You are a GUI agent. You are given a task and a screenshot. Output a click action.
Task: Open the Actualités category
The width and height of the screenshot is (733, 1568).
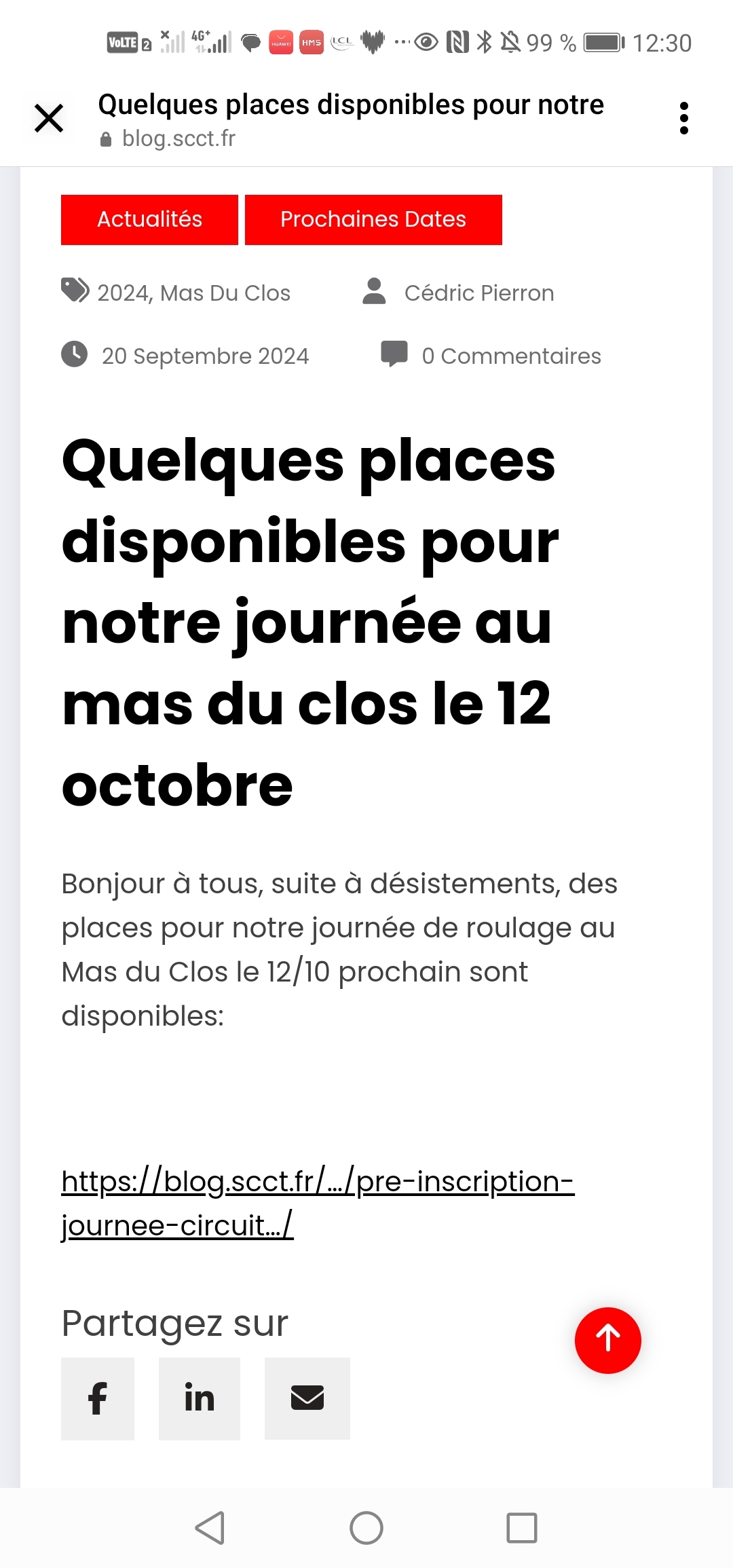tap(149, 219)
